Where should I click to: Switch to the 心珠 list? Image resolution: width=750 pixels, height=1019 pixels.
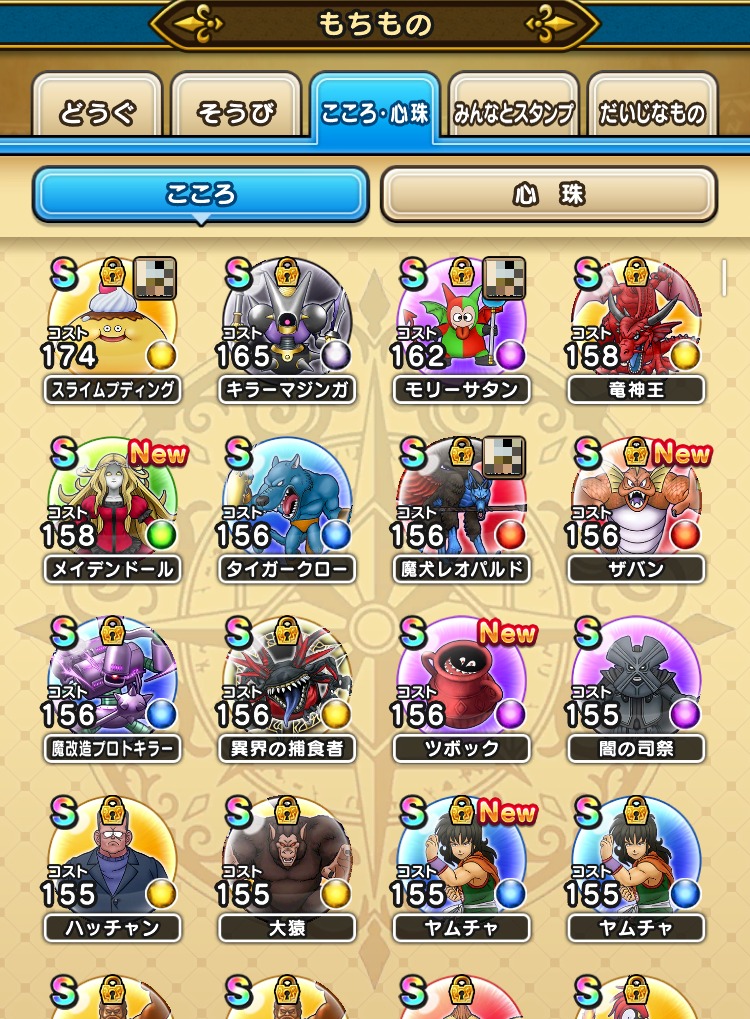[x=548, y=193]
